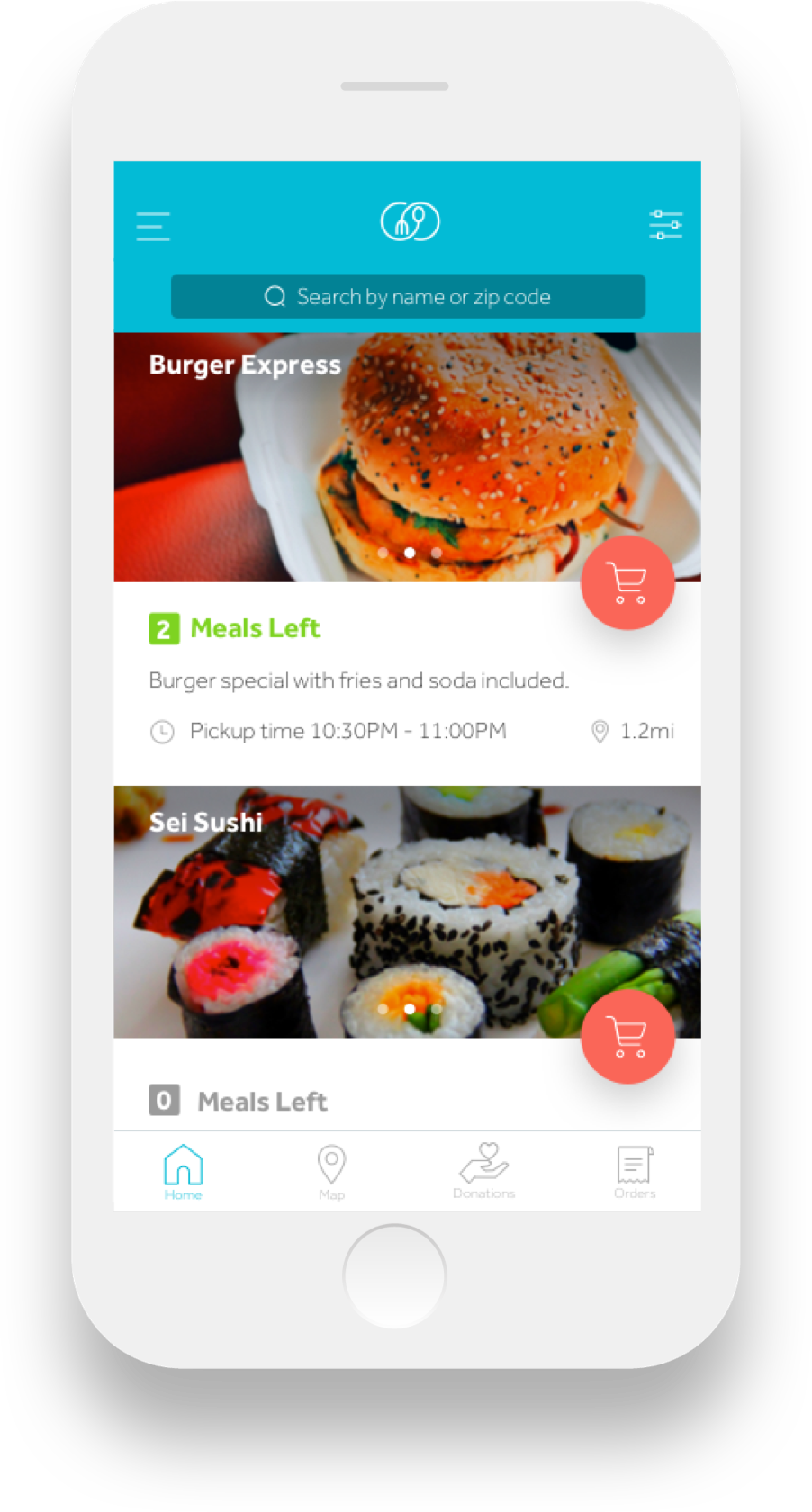Viewport: 812px width, 1512px height.
Task: Go to the Home tab
Action: (x=183, y=1172)
